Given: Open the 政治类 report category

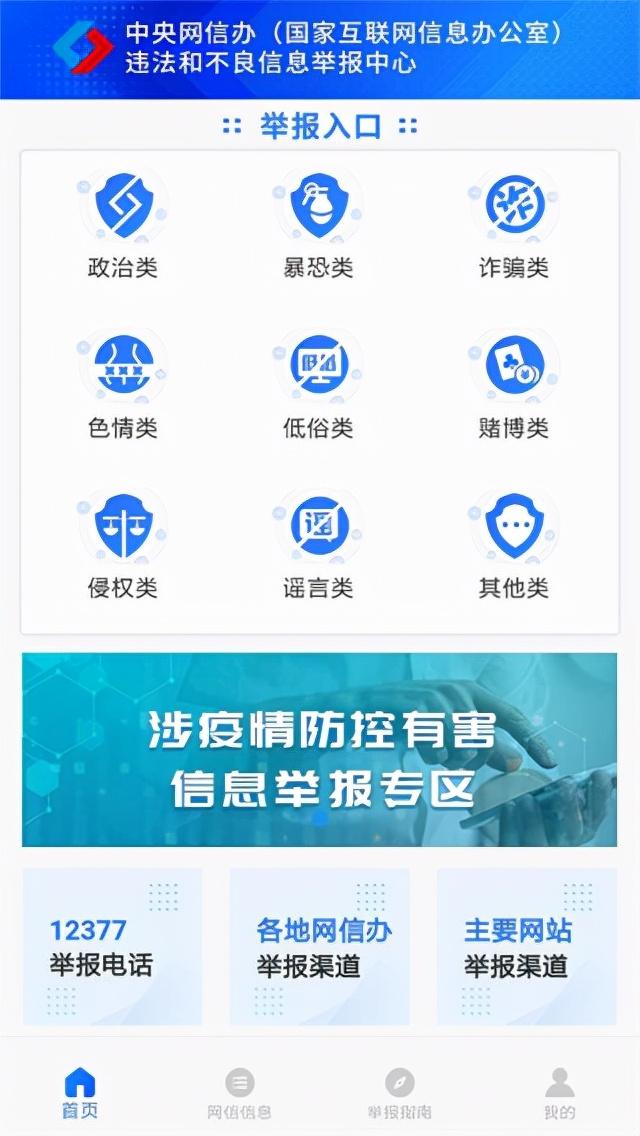Looking at the screenshot, I should (122, 226).
